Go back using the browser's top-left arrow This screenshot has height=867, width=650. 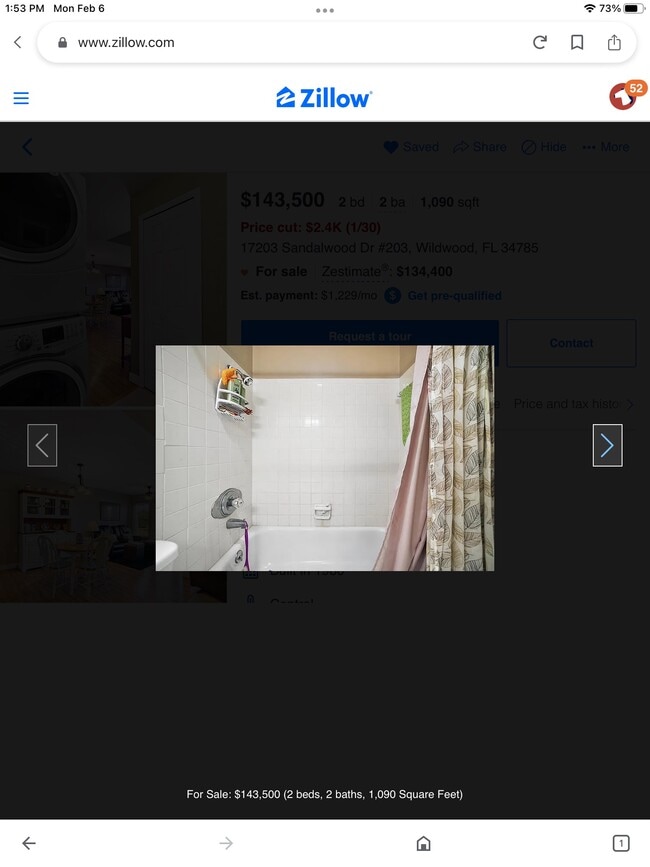[x=17, y=42]
